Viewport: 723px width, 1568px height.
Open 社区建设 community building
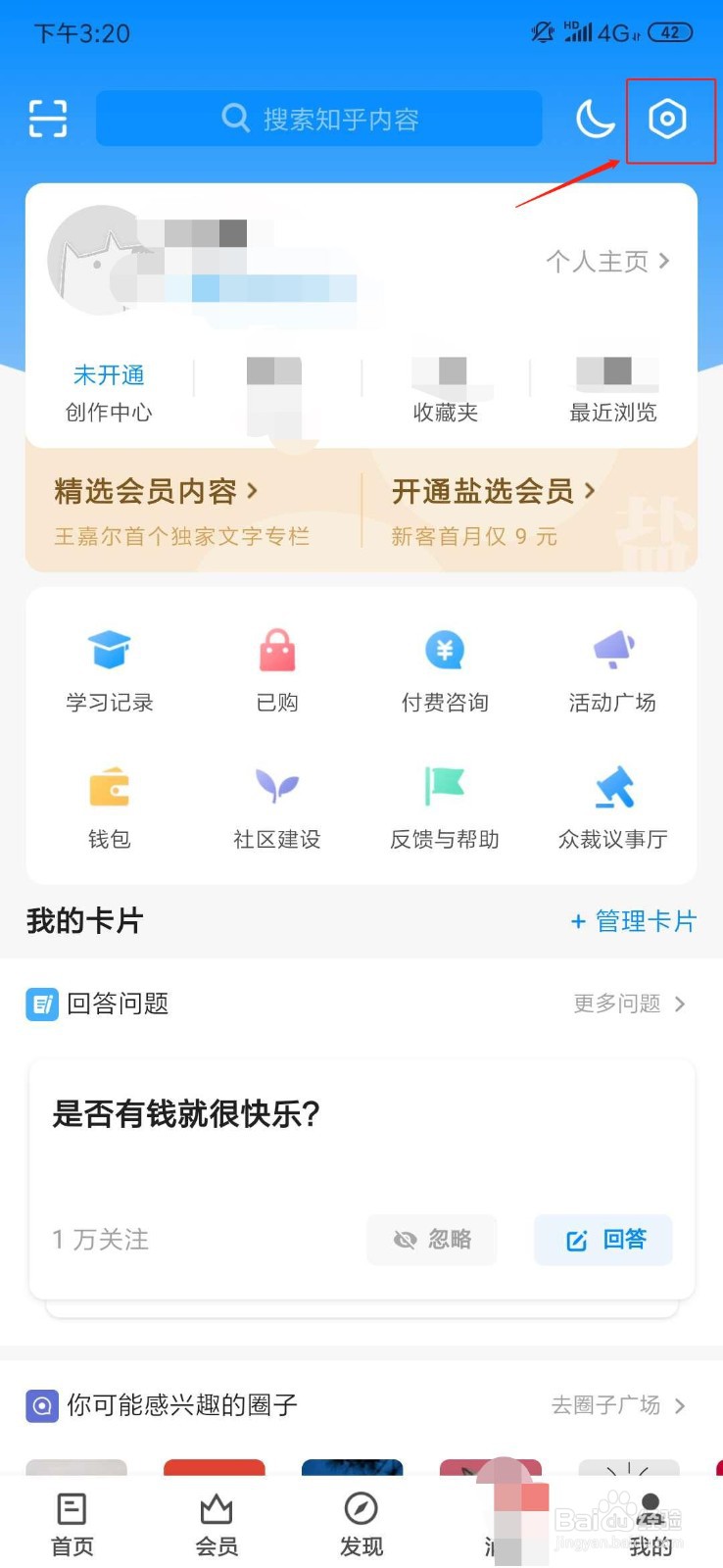pos(276,804)
